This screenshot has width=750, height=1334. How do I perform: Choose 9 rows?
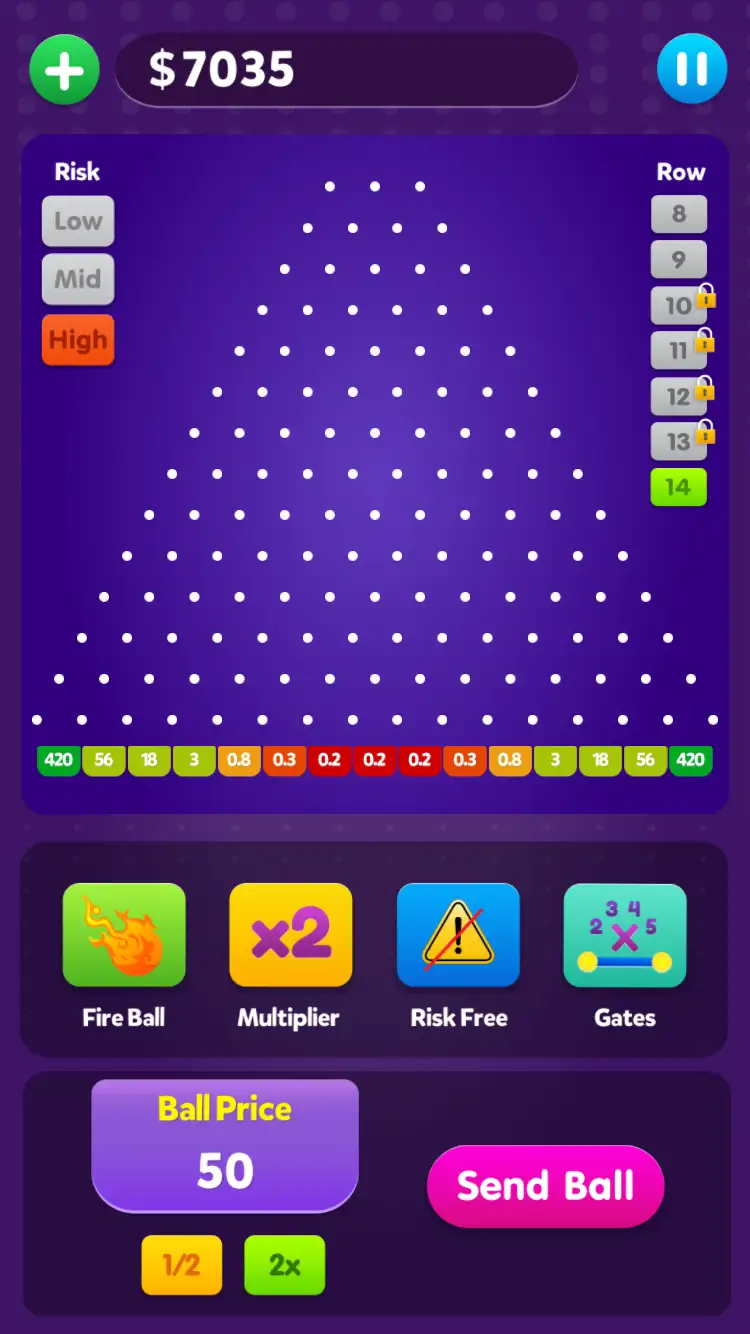pos(678,259)
